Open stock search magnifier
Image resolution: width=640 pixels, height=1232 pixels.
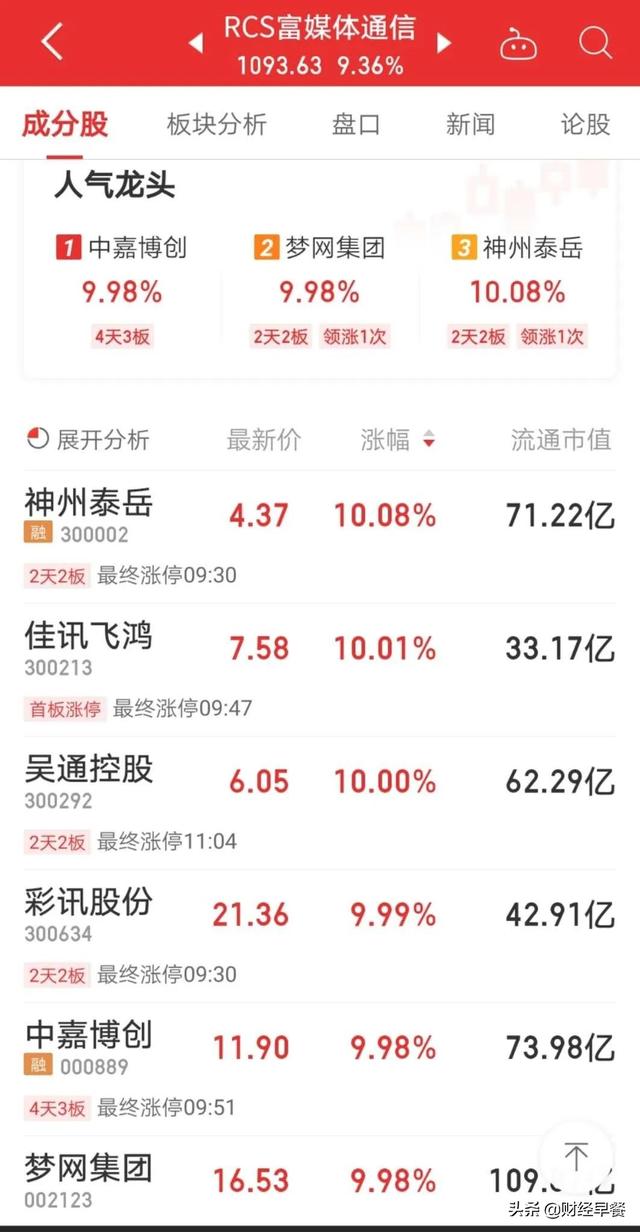pos(595,42)
